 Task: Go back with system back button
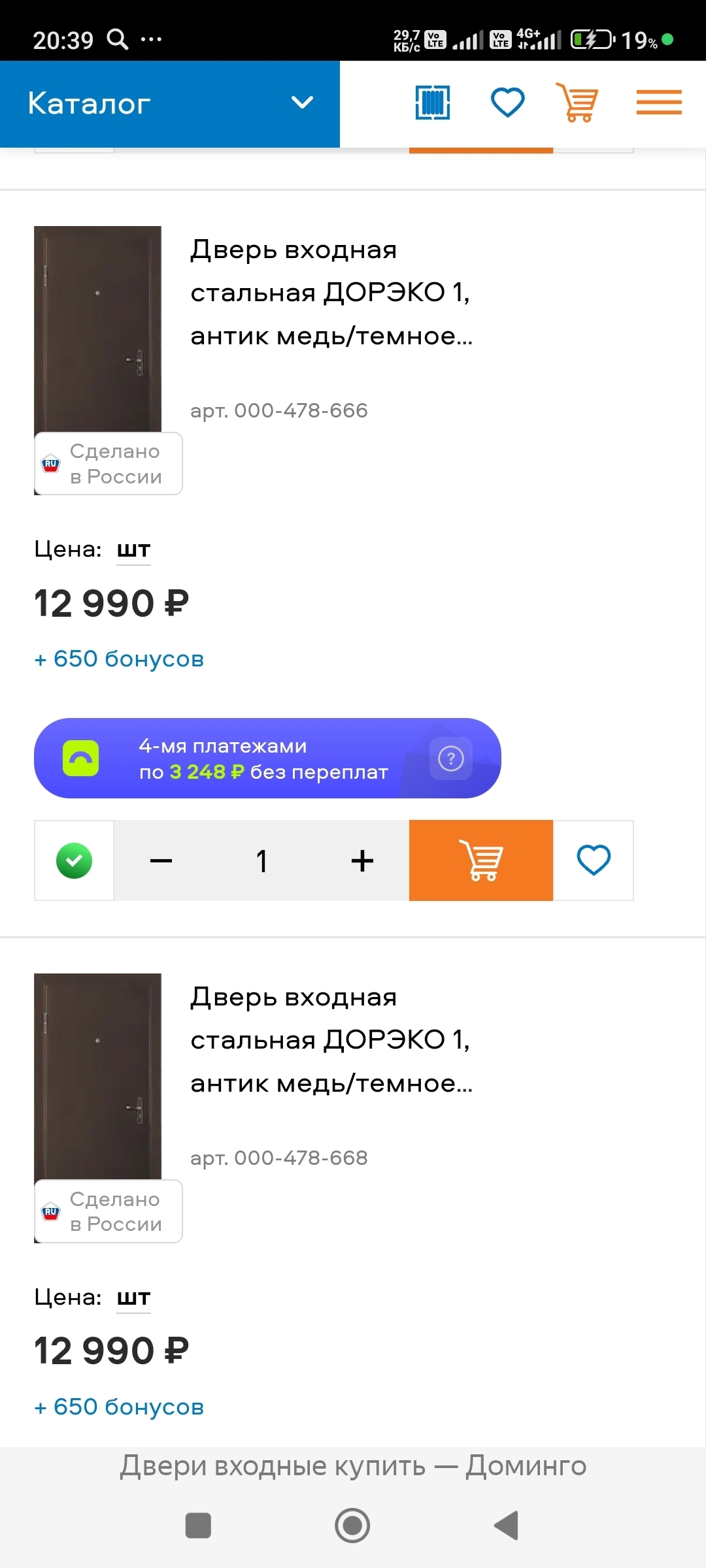506,1526
